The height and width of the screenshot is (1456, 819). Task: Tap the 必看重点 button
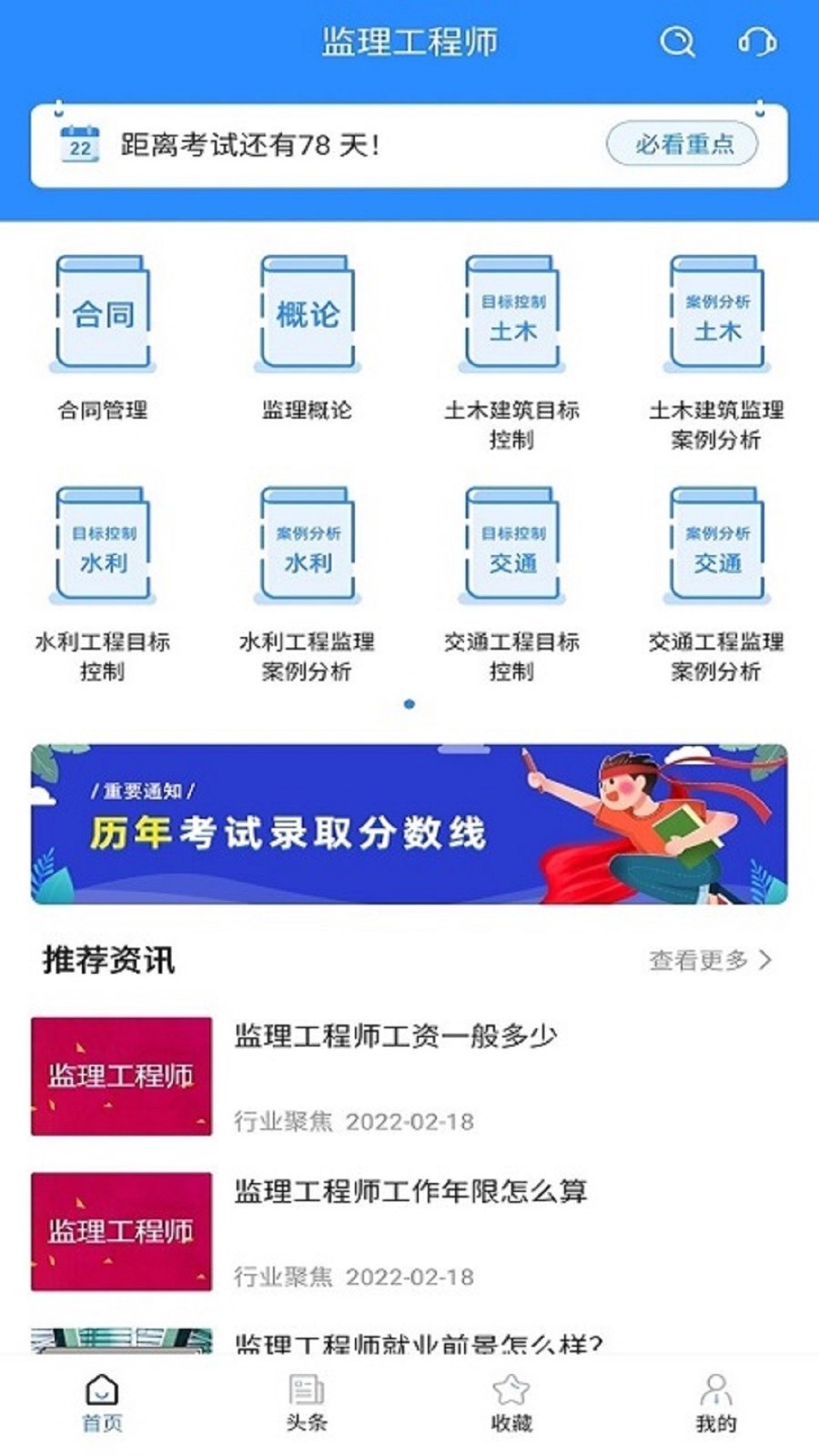682,144
